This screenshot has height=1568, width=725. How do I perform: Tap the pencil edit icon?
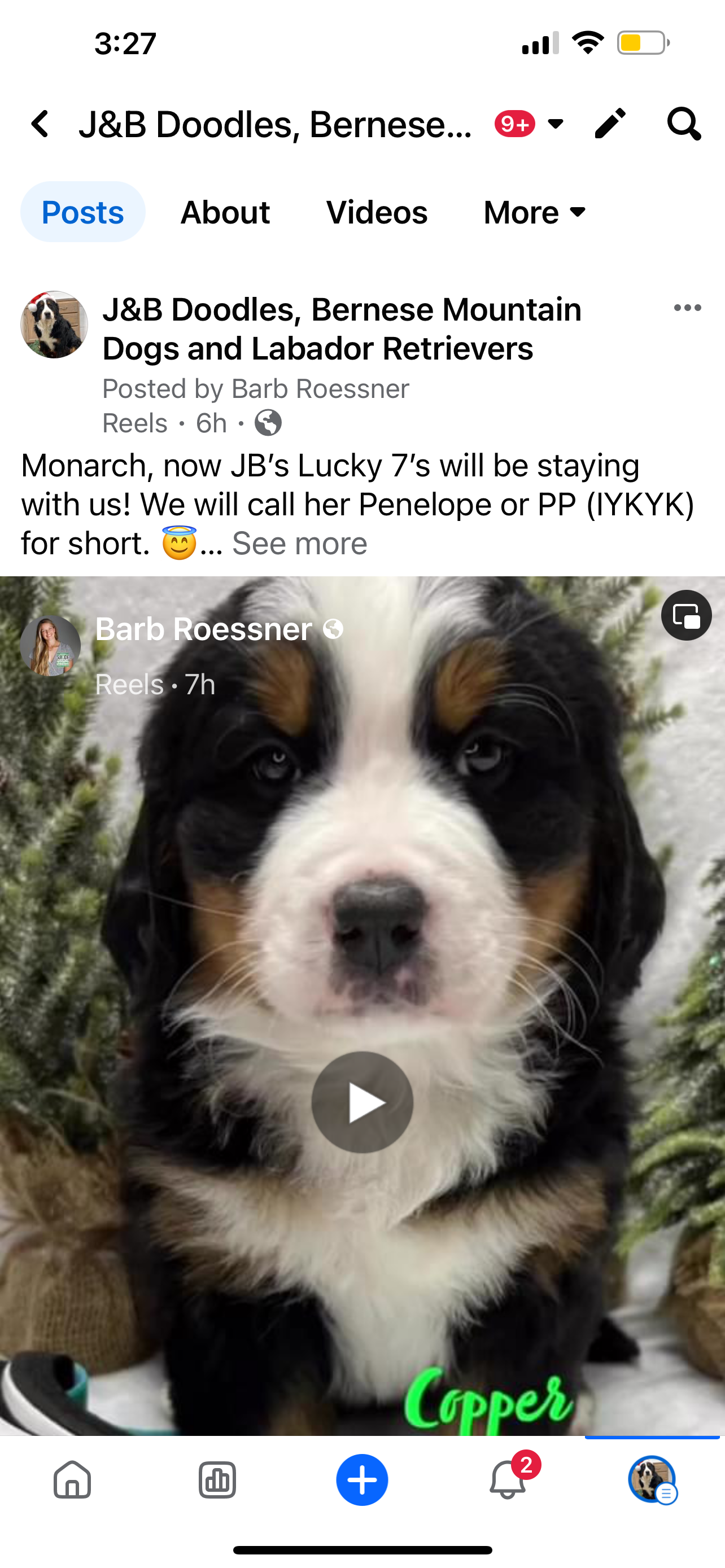pyautogui.click(x=610, y=124)
